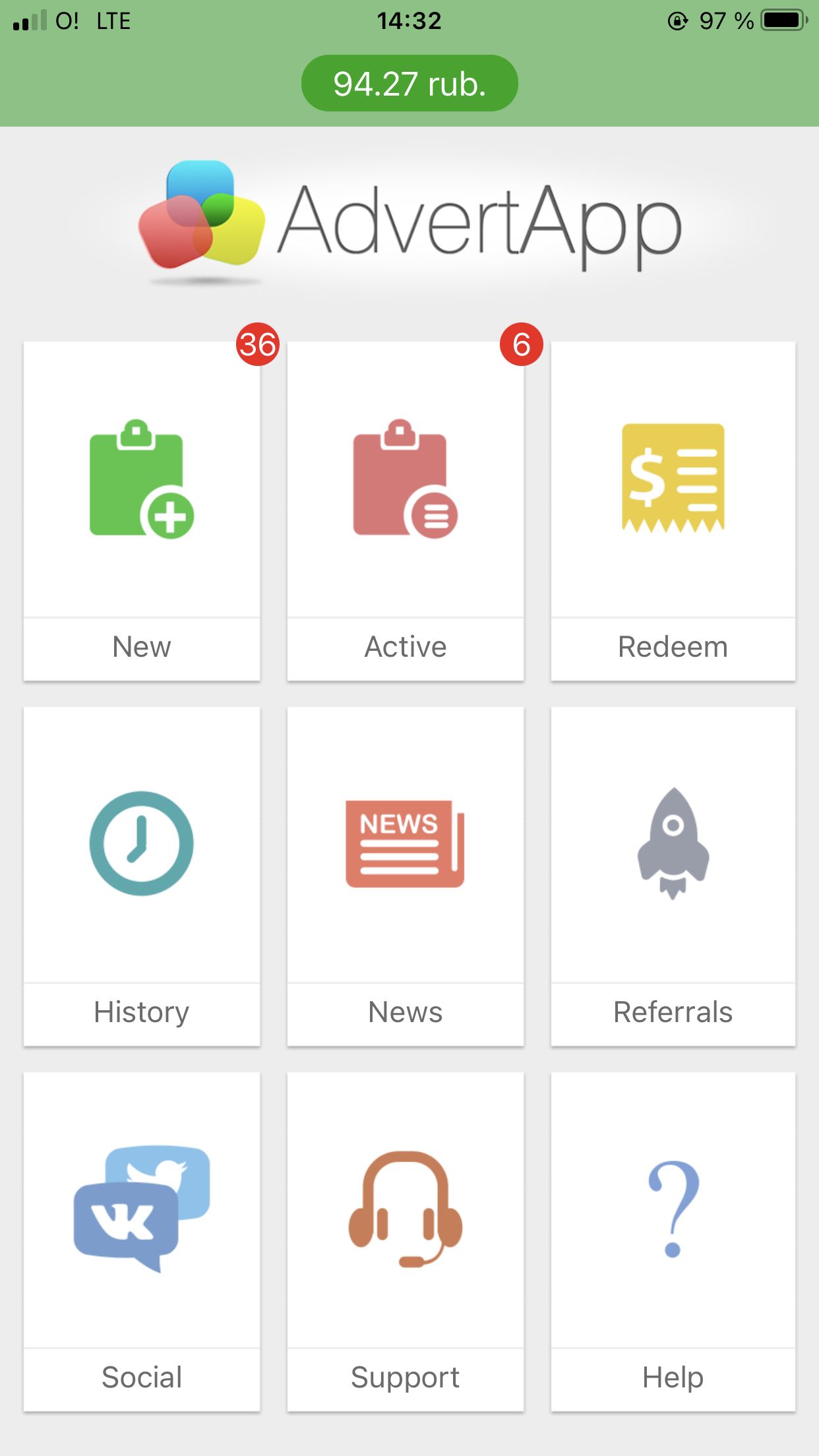Open the Active tasks tile
Image resolution: width=819 pixels, height=1456 pixels.
(406, 511)
